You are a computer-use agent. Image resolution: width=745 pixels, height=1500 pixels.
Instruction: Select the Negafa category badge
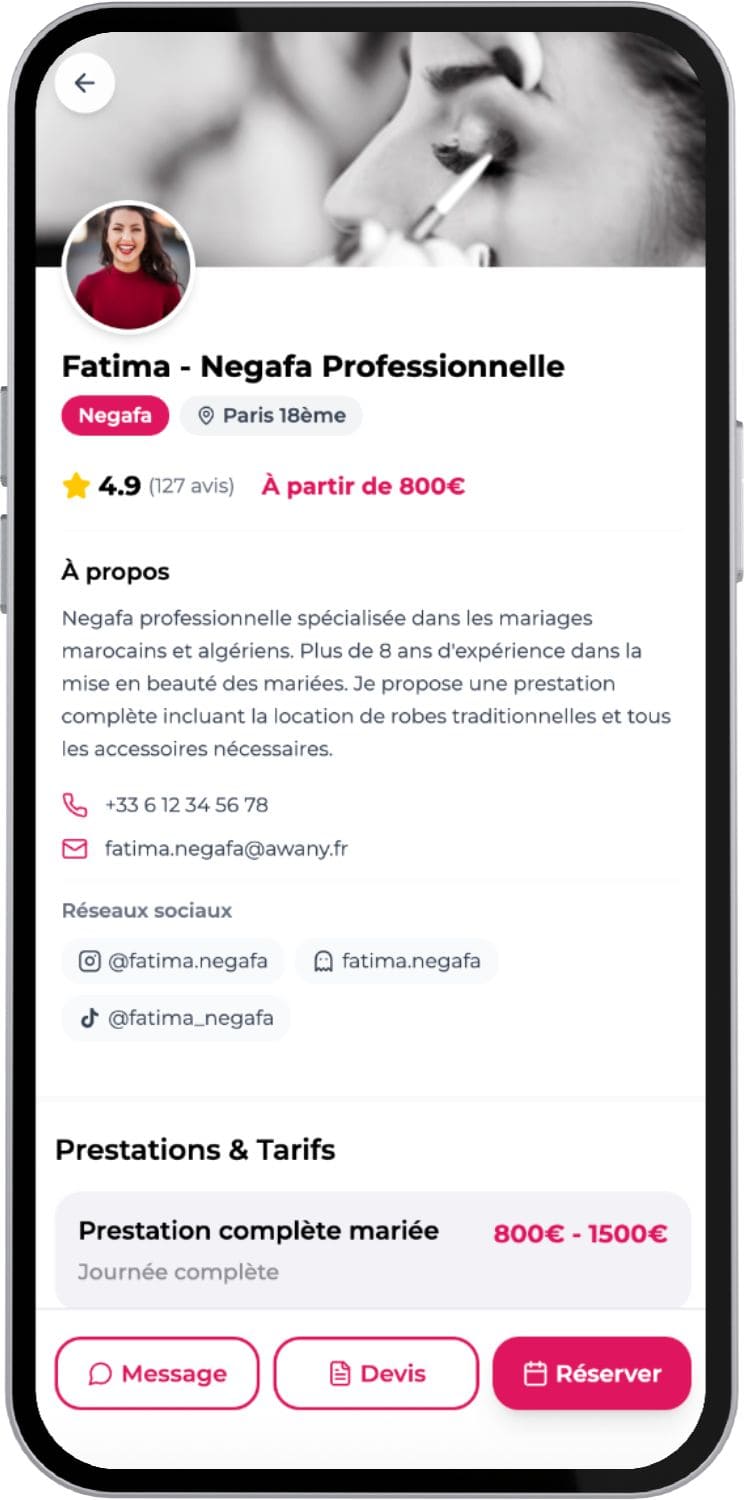point(115,415)
